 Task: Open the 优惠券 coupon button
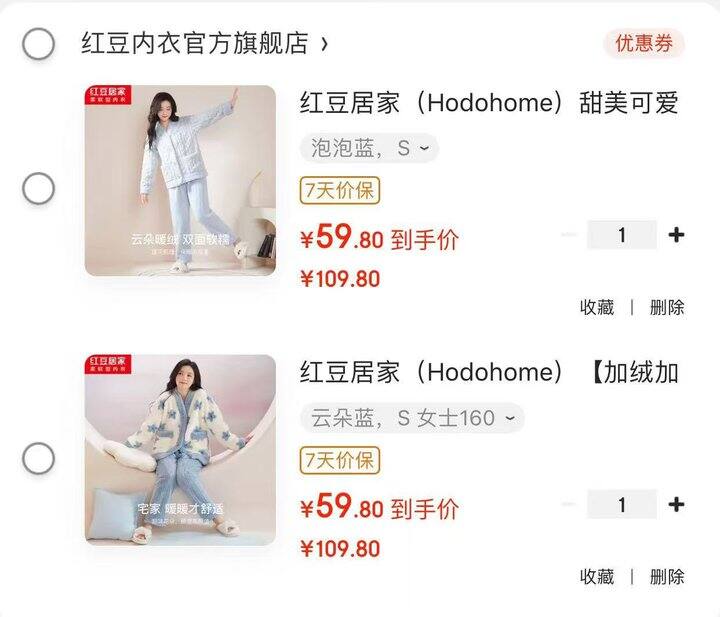point(644,44)
